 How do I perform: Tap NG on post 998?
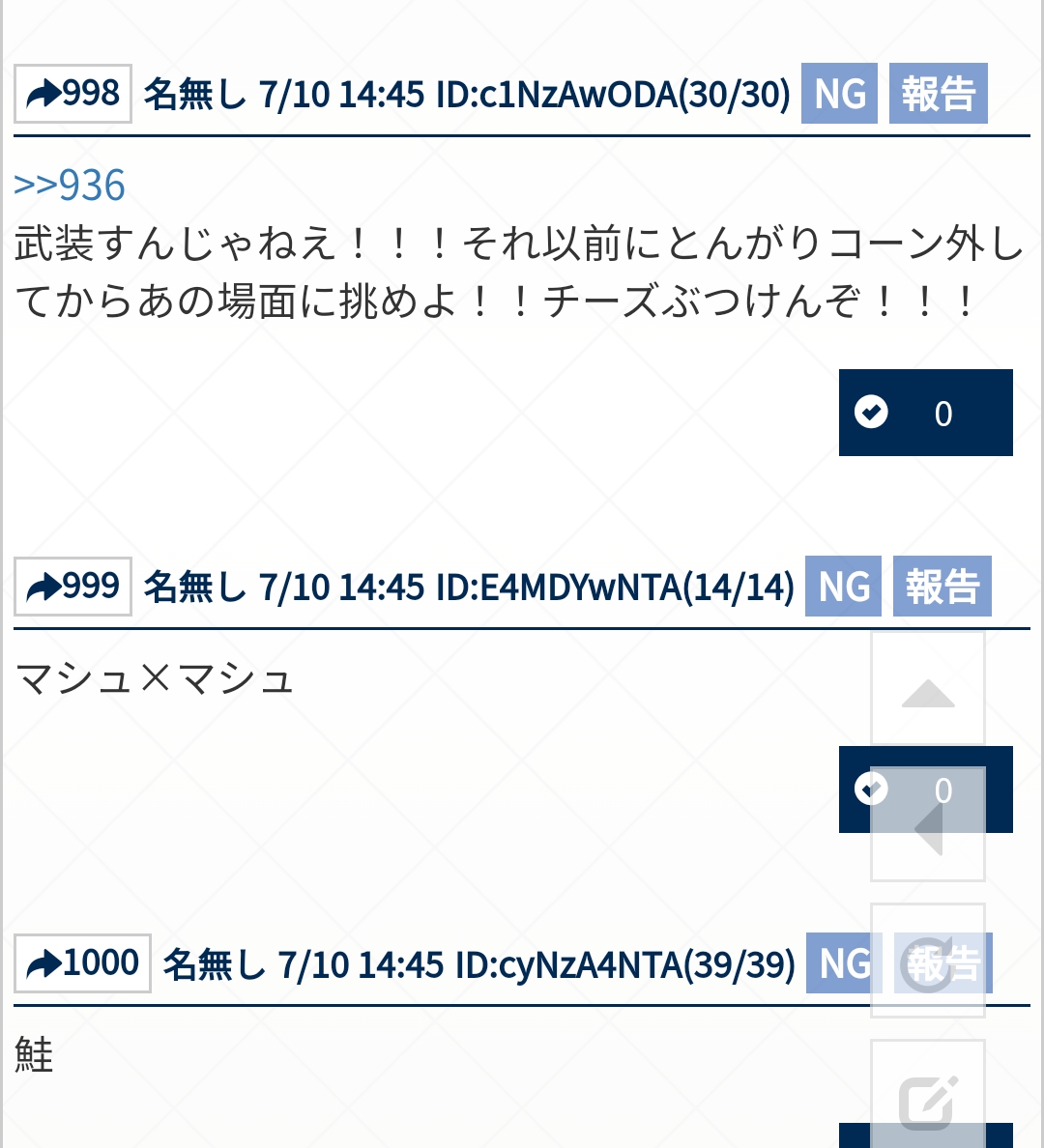point(839,94)
